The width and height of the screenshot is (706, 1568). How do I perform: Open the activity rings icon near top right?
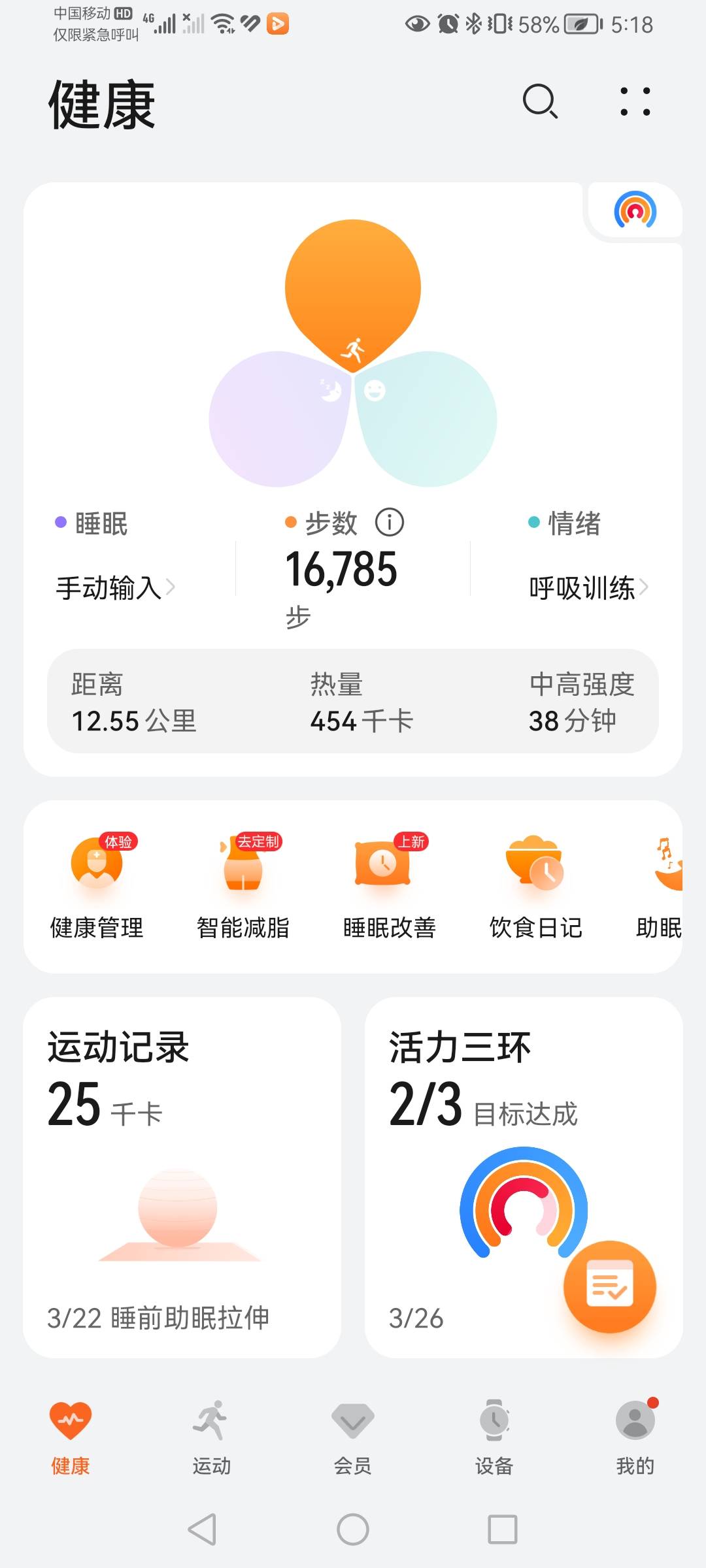point(633,210)
